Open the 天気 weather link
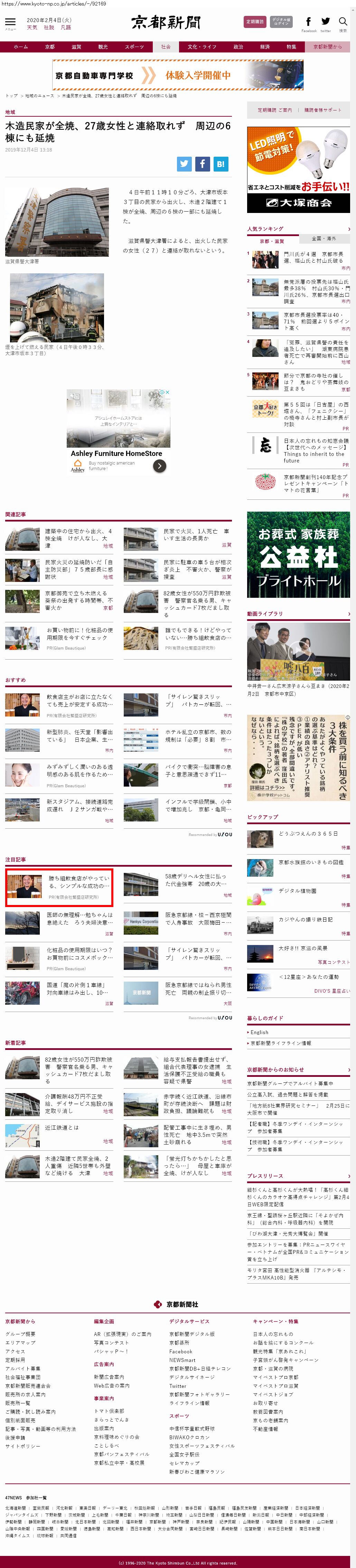This screenshot has height=1568, width=356. [x=32, y=27]
